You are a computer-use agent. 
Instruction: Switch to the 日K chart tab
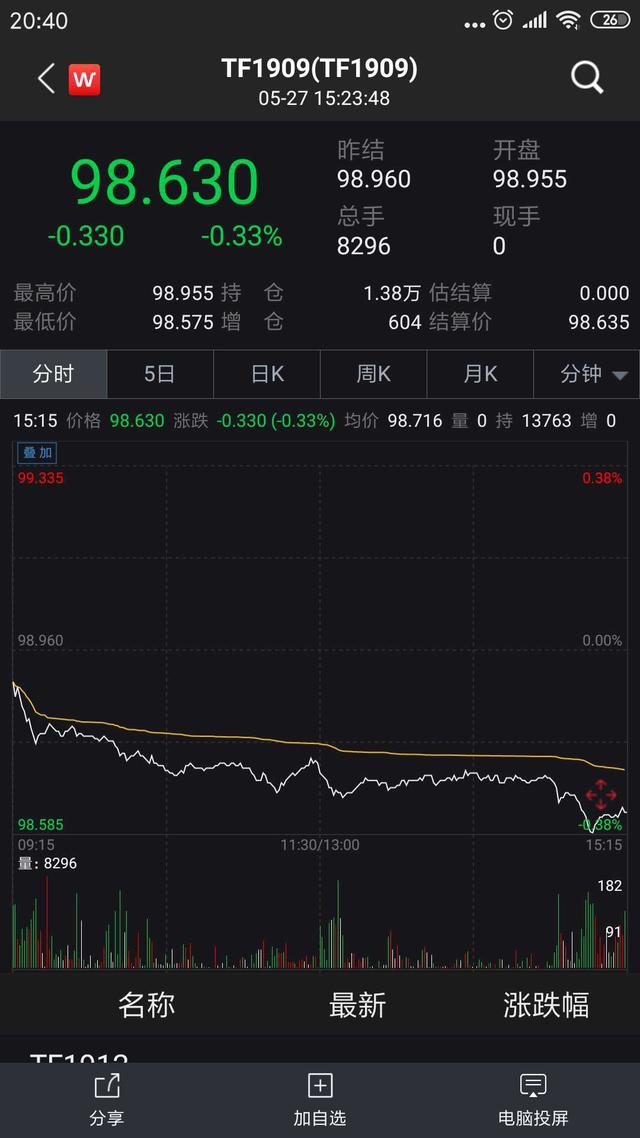266,374
